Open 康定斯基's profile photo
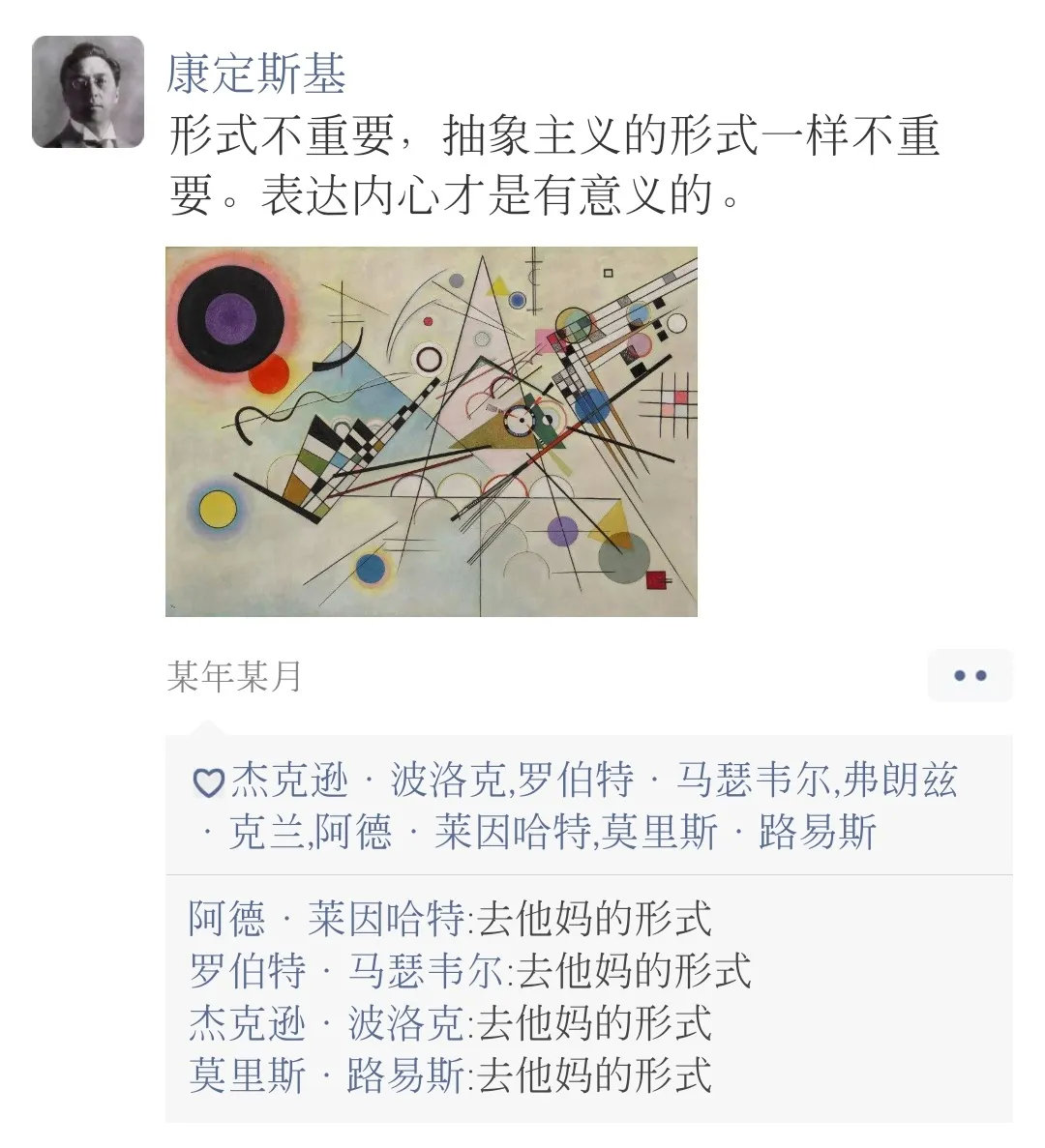This screenshot has width=1045, height=1148. pos(88,92)
